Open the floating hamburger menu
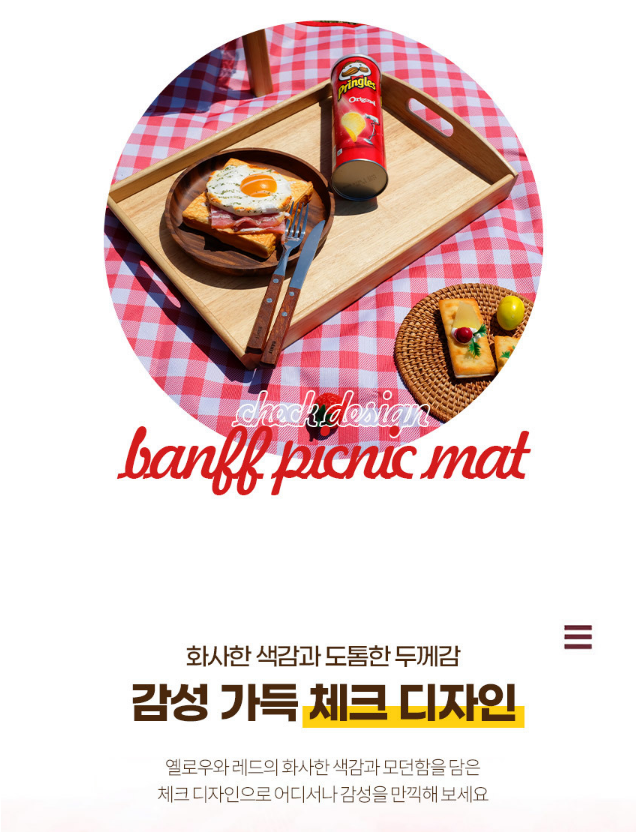This screenshot has width=636, height=832. (578, 637)
